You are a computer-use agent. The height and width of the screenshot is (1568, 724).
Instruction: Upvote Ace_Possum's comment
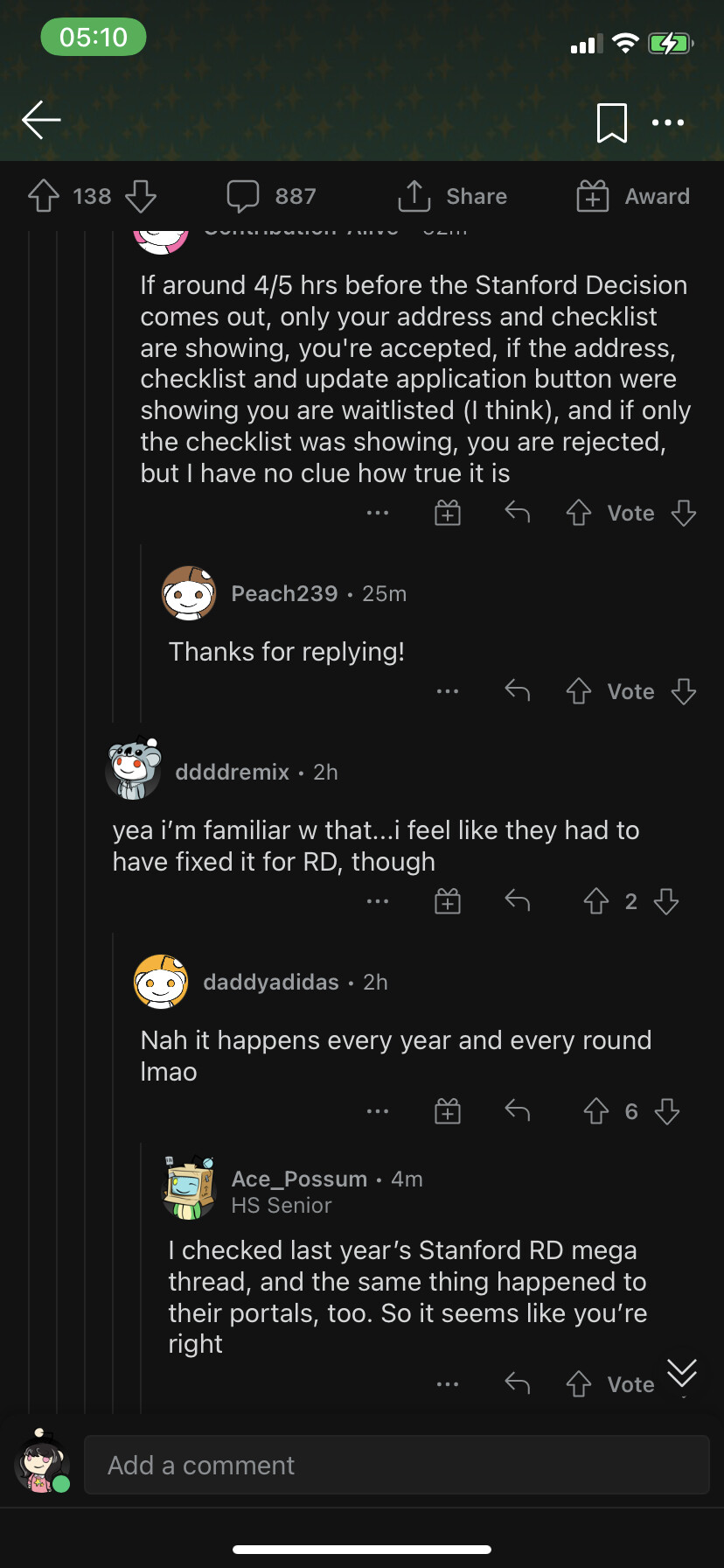point(579,1384)
